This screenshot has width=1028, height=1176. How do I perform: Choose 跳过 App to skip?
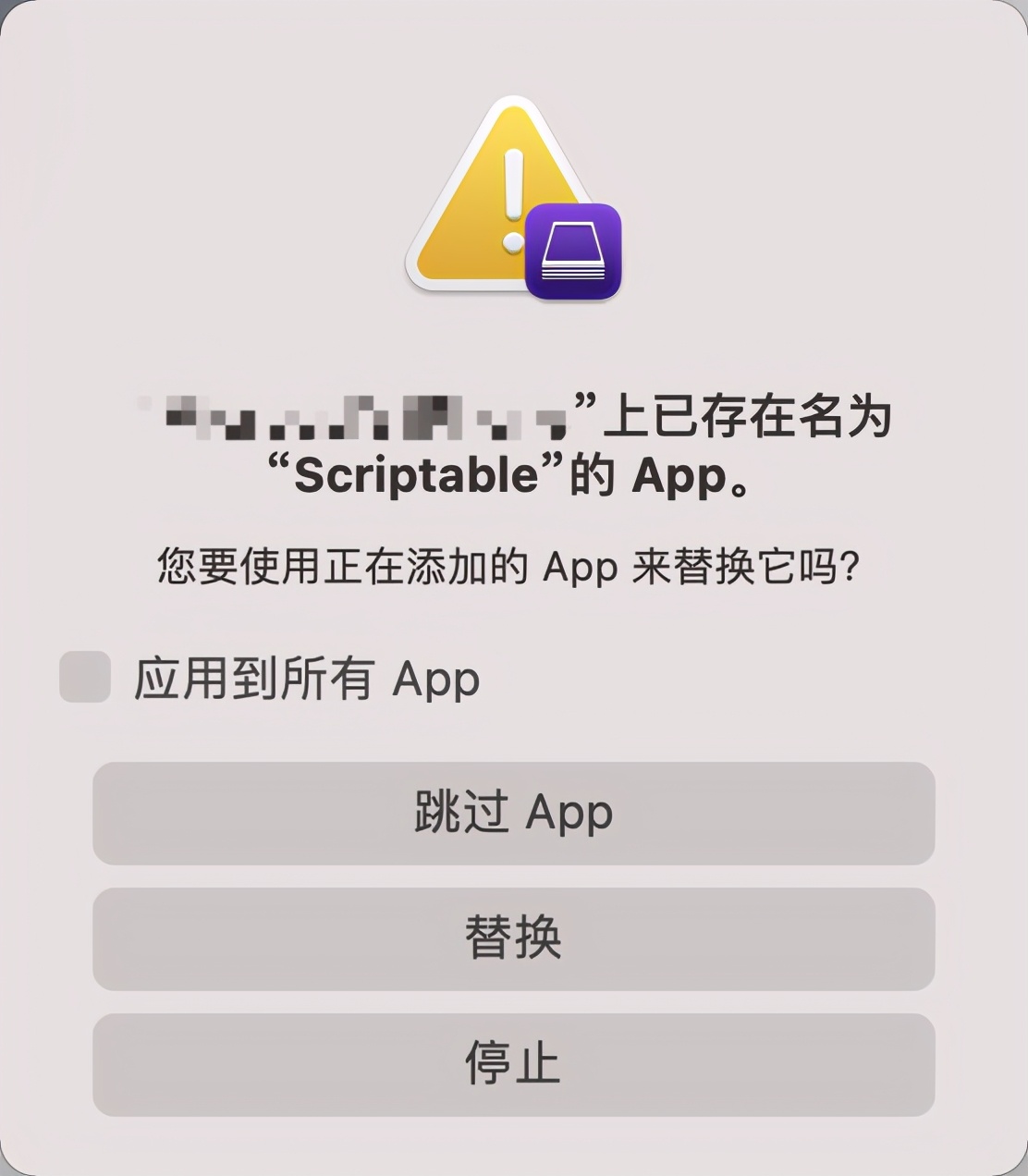[513, 814]
